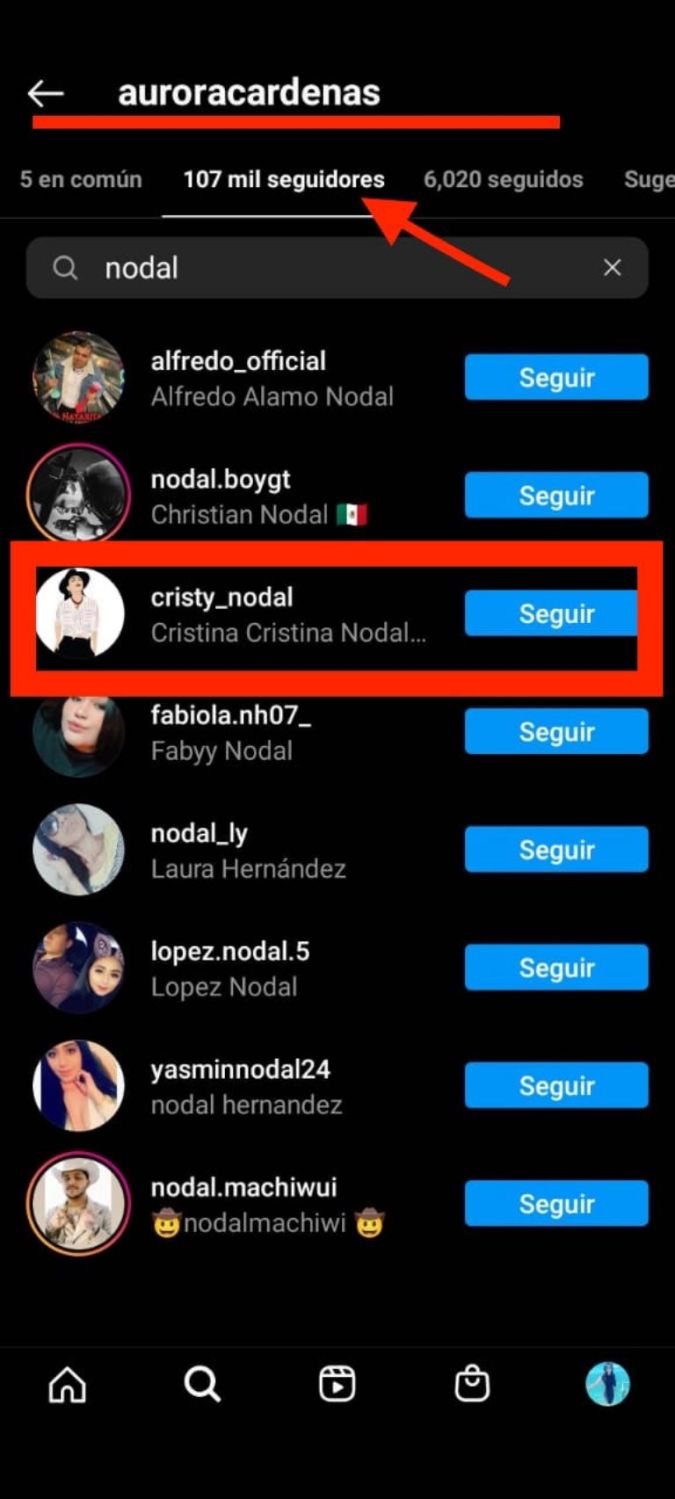Follow nodal.machiwui

556,1204
